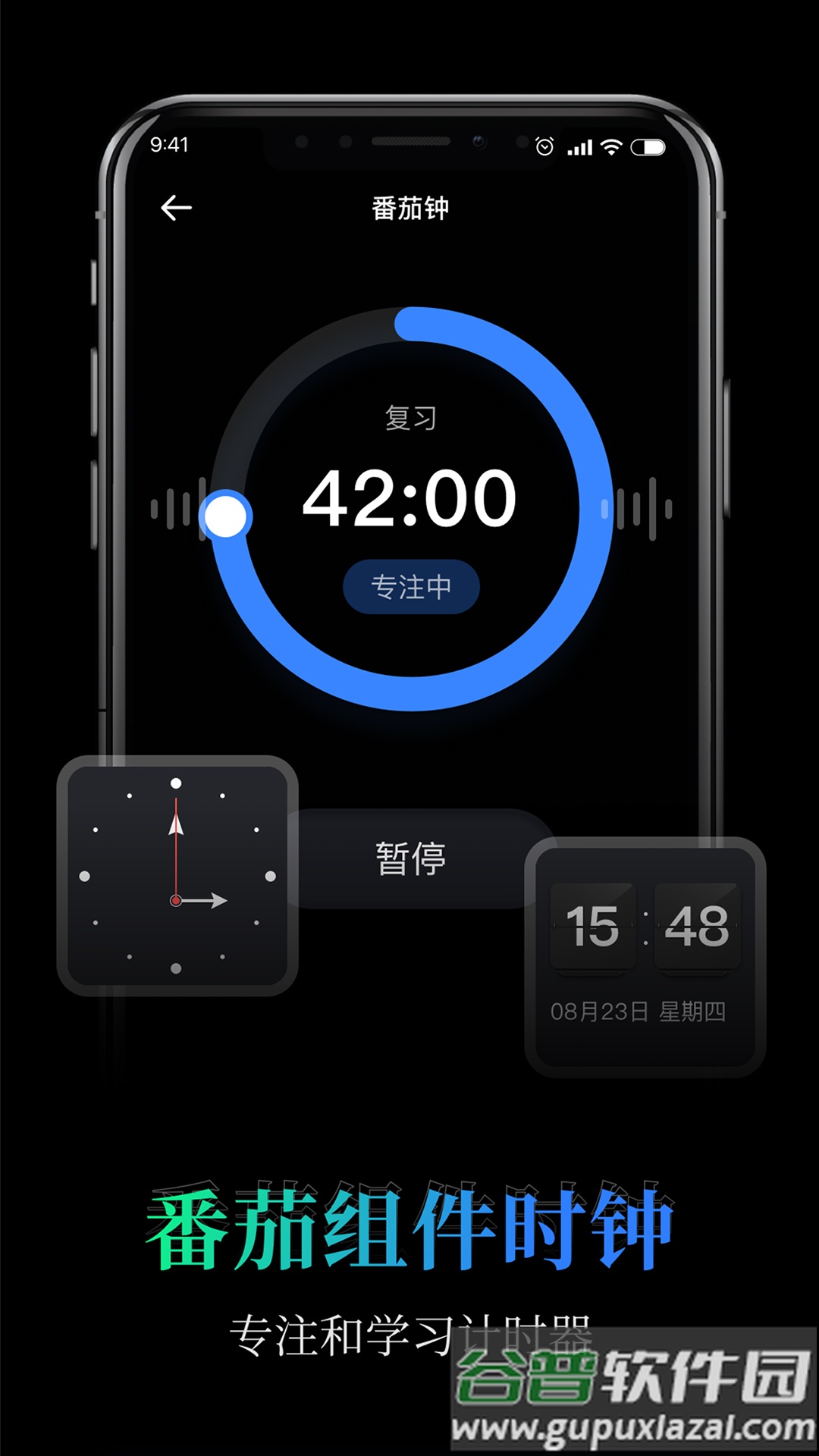Expand the date row 08月23日 星期四
The height and width of the screenshot is (1456, 819).
(639, 1011)
